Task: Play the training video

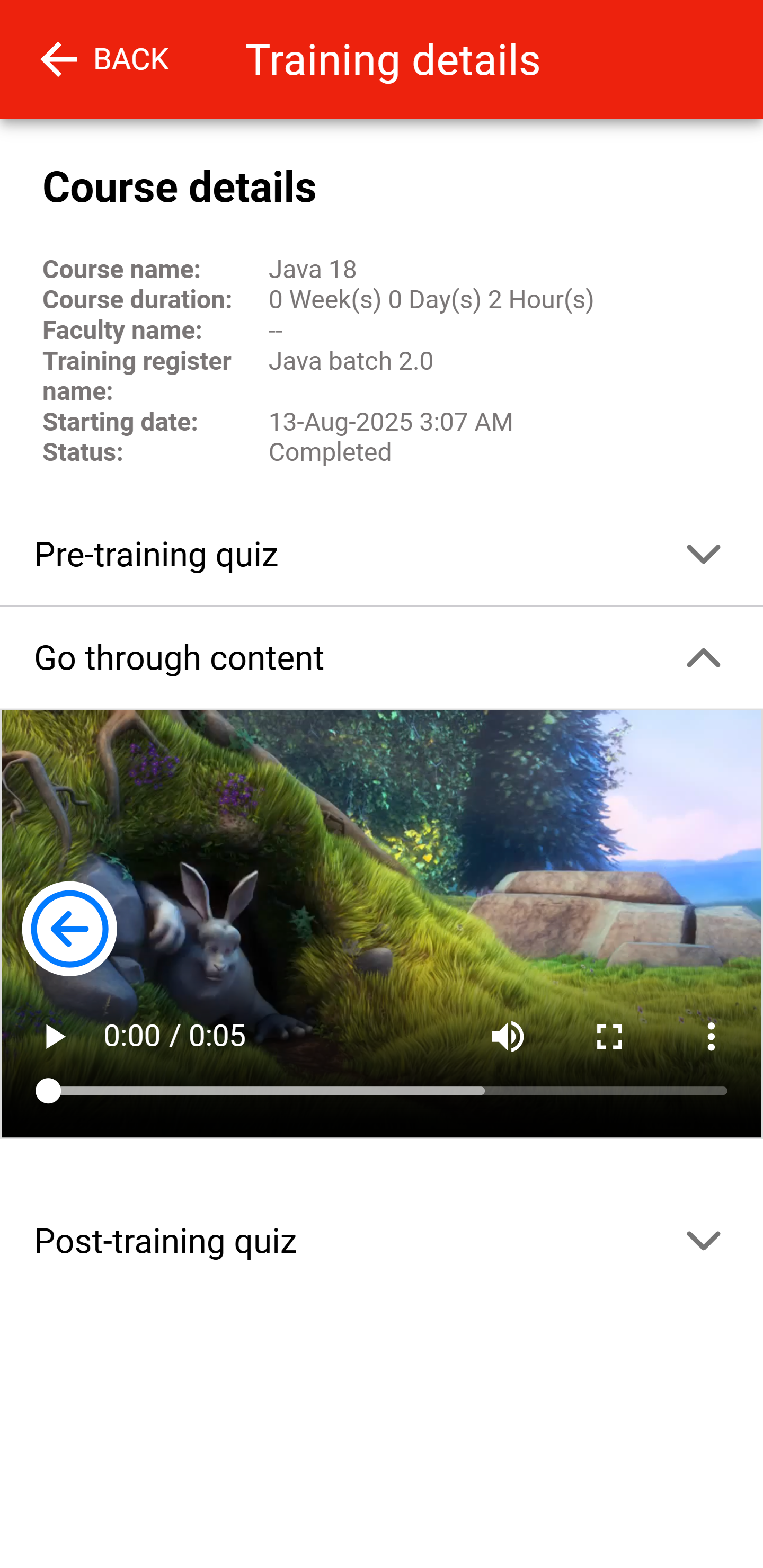Action: [x=54, y=1037]
